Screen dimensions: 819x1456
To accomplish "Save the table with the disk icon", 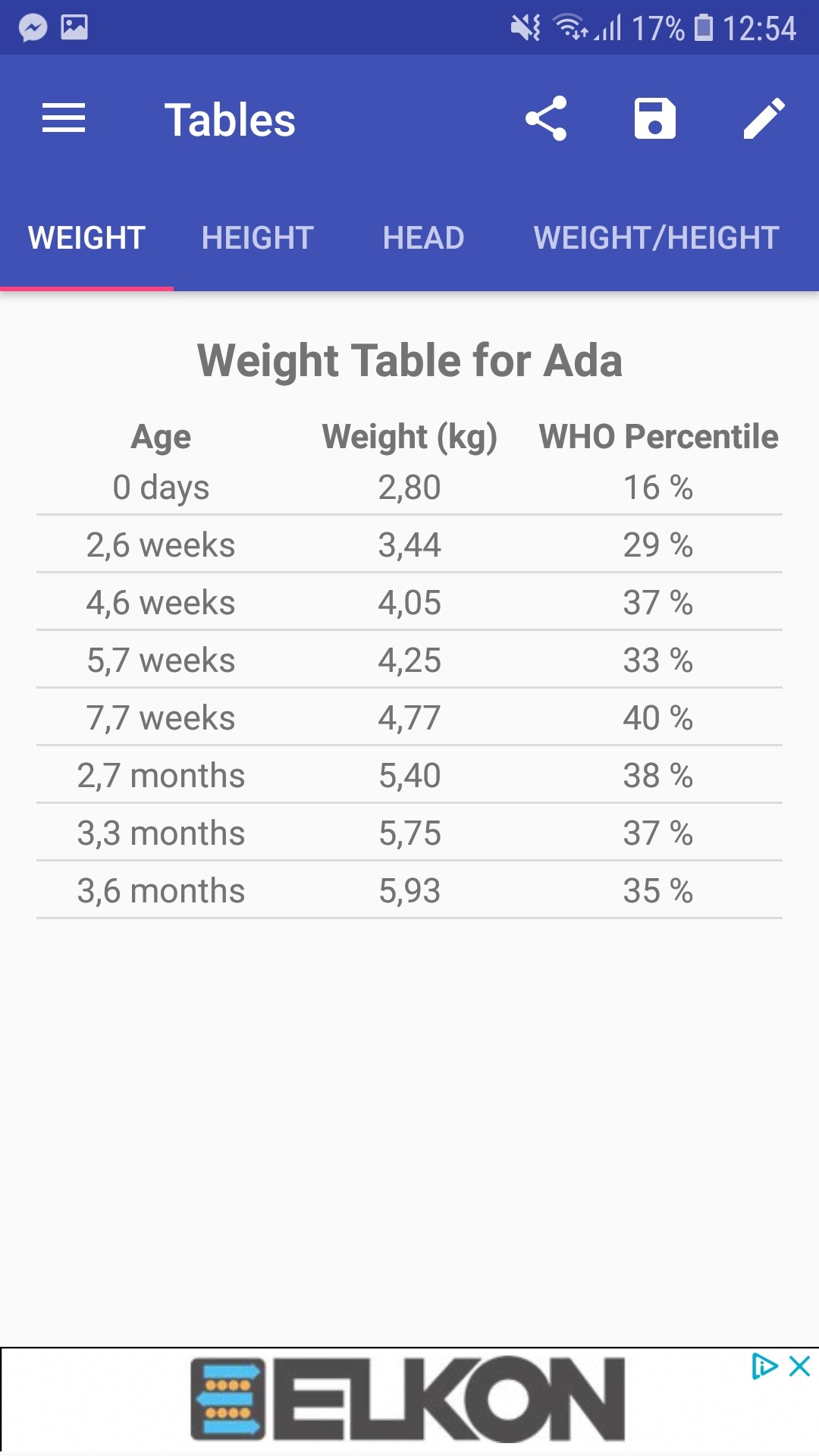I will pyautogui.click(x=654, y=119).
